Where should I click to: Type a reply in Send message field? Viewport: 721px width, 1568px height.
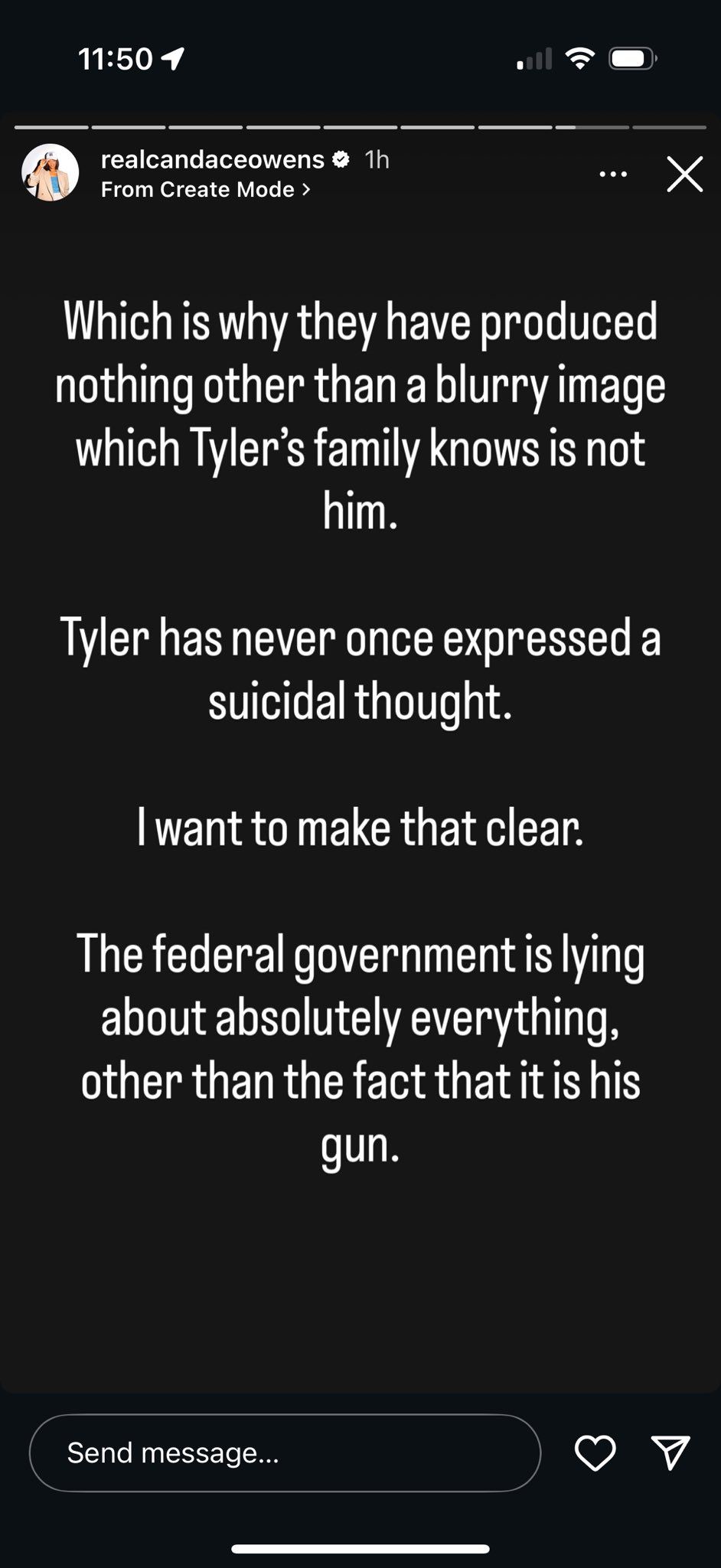[x=285, y=1452]
